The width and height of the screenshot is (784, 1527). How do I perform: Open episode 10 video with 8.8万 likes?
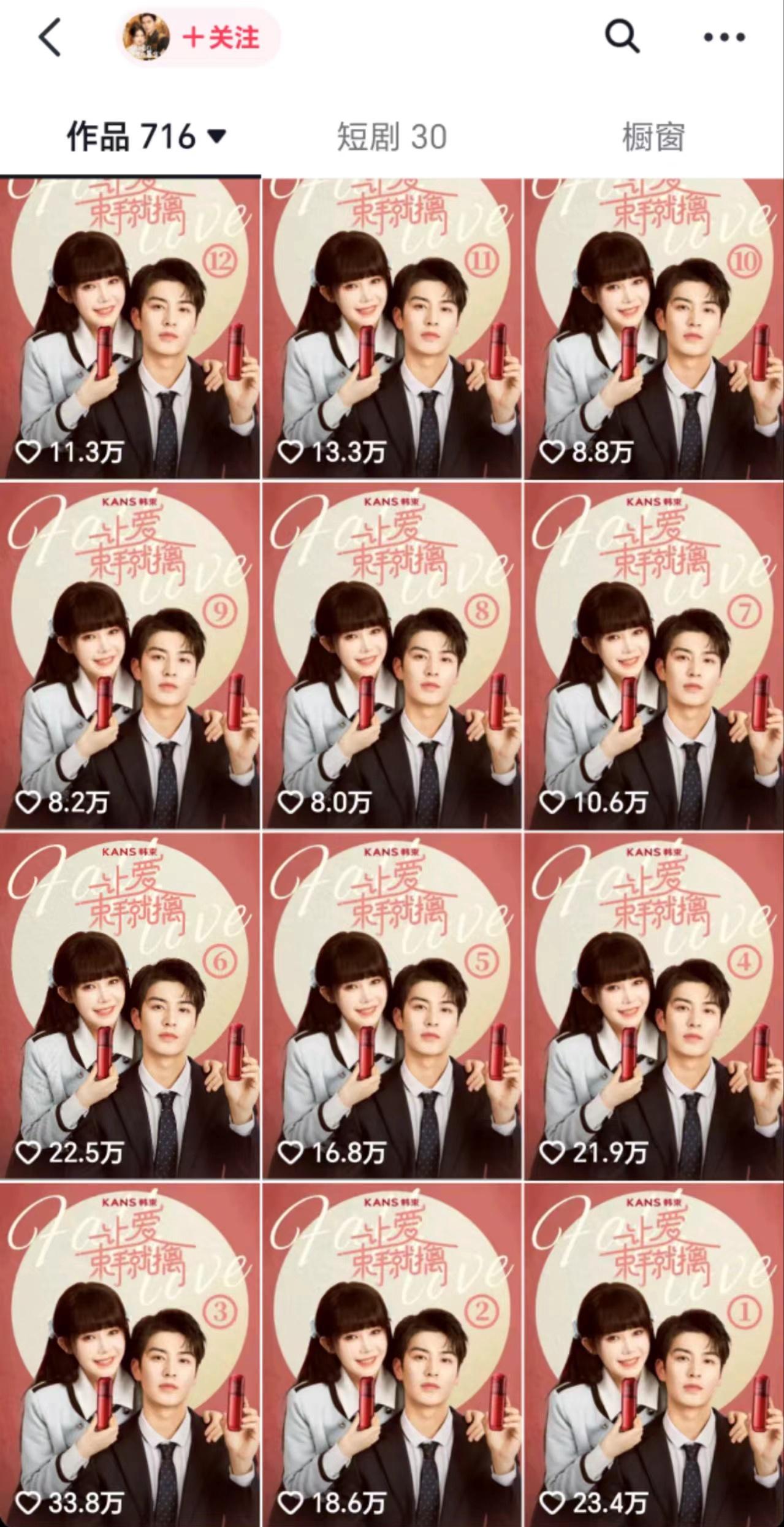pos(654,328)
